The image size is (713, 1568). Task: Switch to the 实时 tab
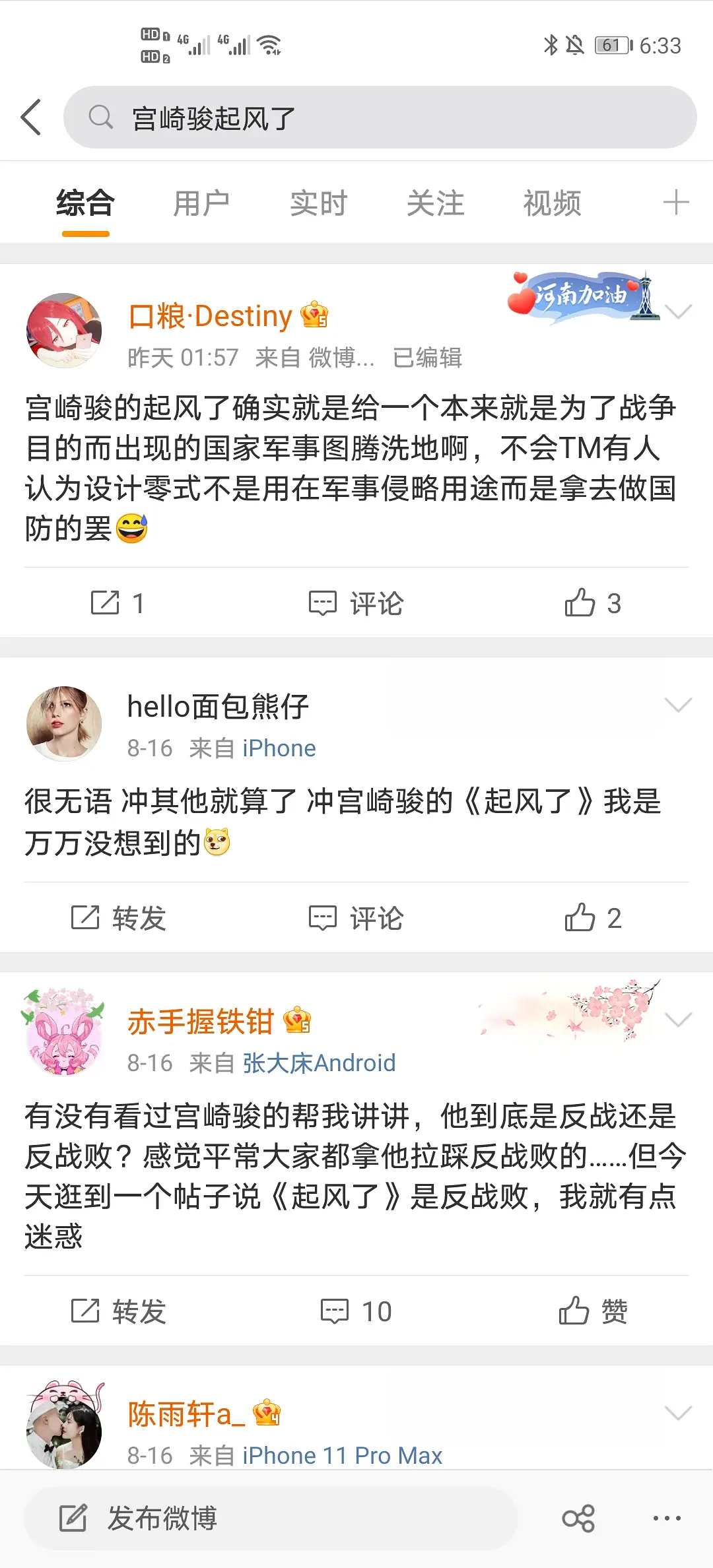tap(318, 203)
